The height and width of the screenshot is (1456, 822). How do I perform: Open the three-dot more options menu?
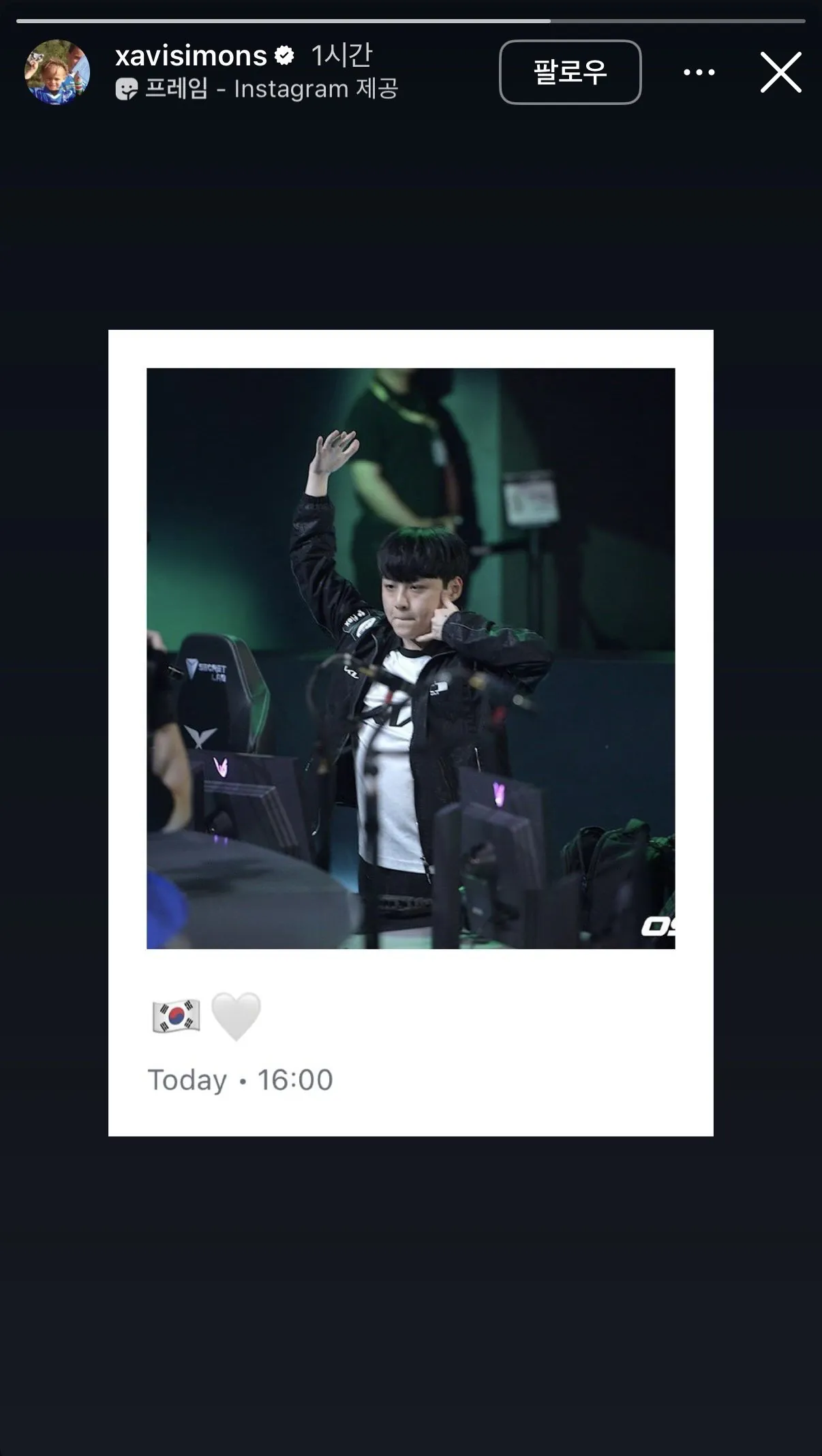[x=699, y=72]
